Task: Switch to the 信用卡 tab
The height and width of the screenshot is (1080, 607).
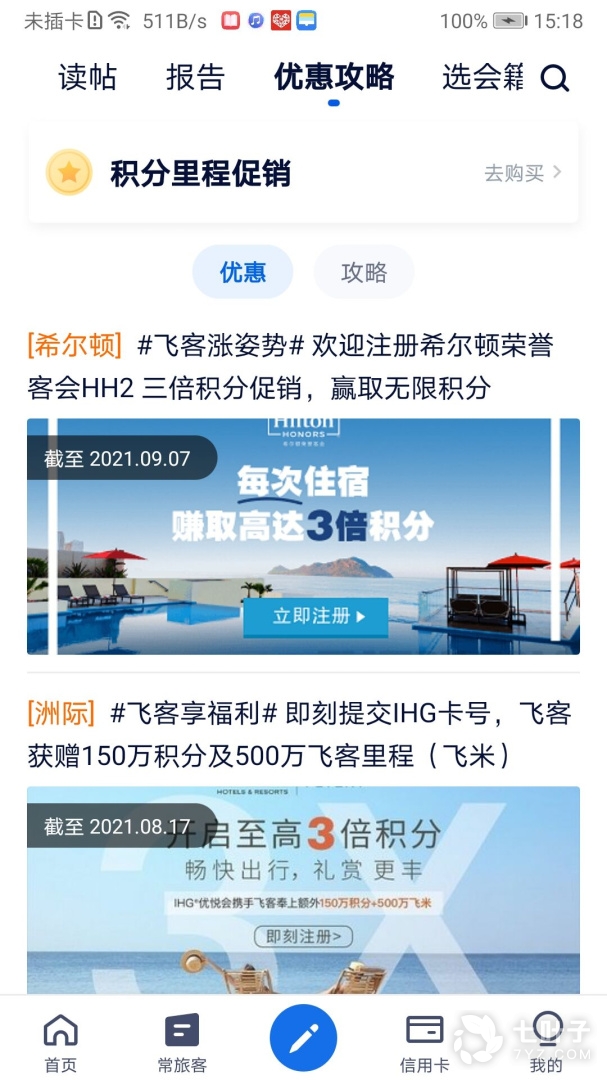Action: pyautogui.click(x=425, y=1042)
